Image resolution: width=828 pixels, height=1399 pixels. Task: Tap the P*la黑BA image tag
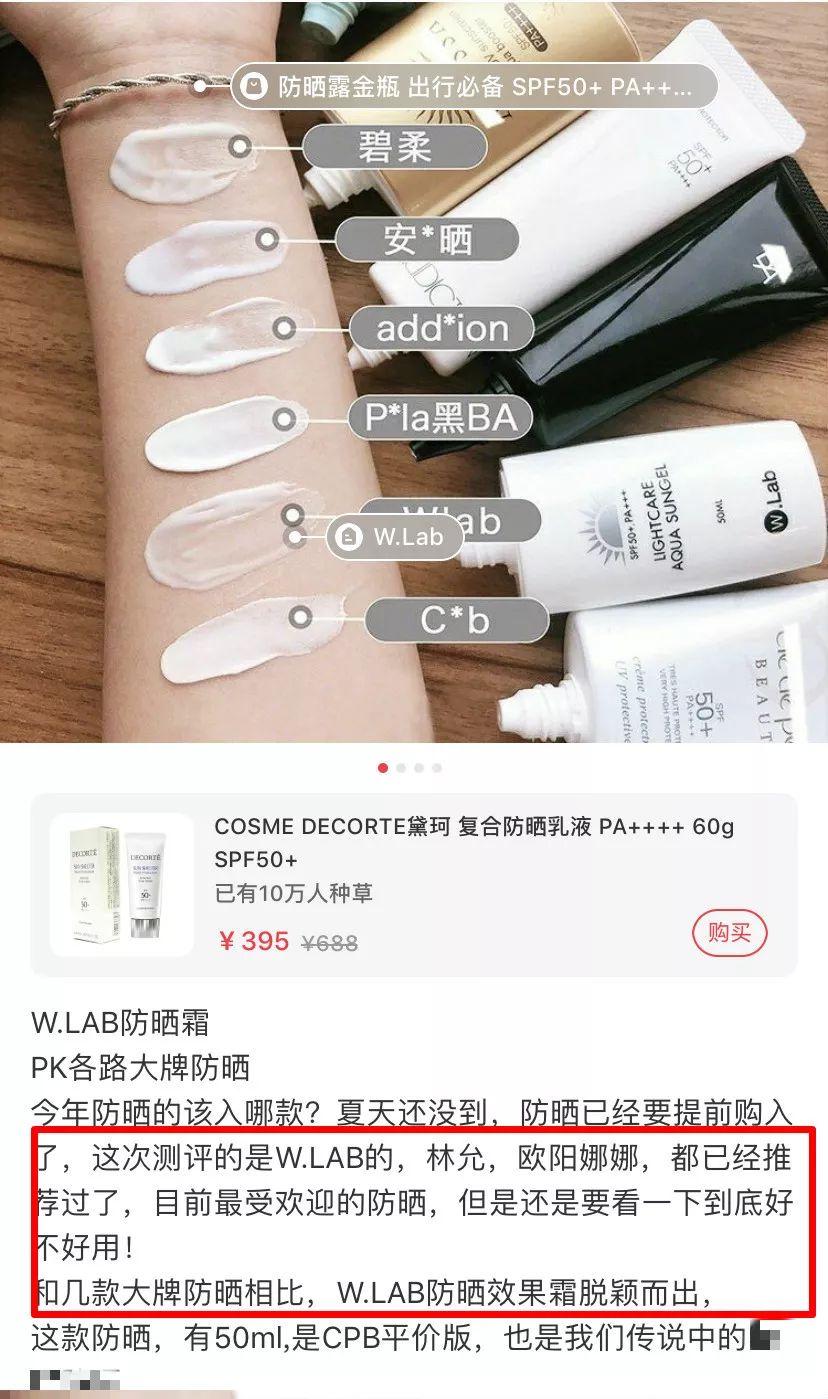pyautogui.click(x=441, y=417)
